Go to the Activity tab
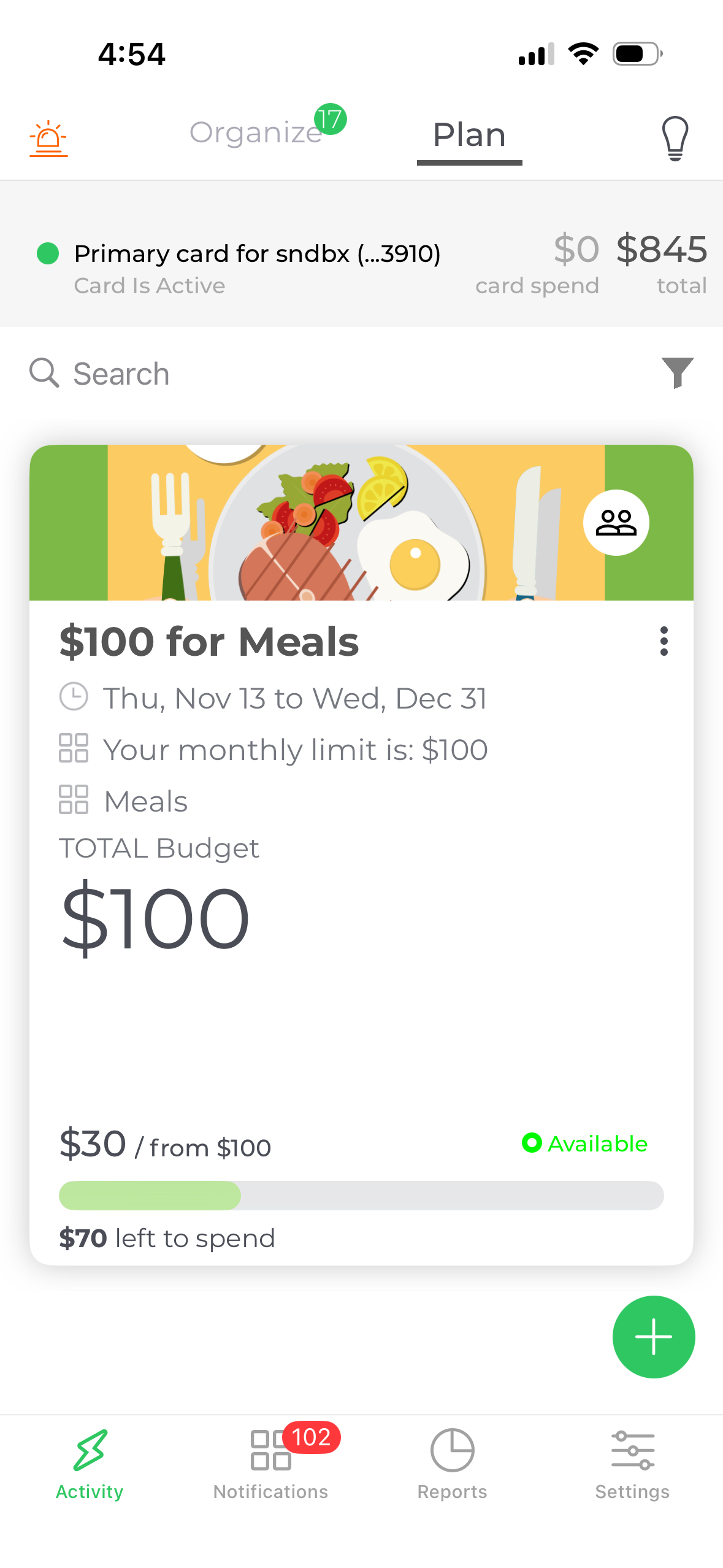The image size is (723, 1568). (90, 1464)
